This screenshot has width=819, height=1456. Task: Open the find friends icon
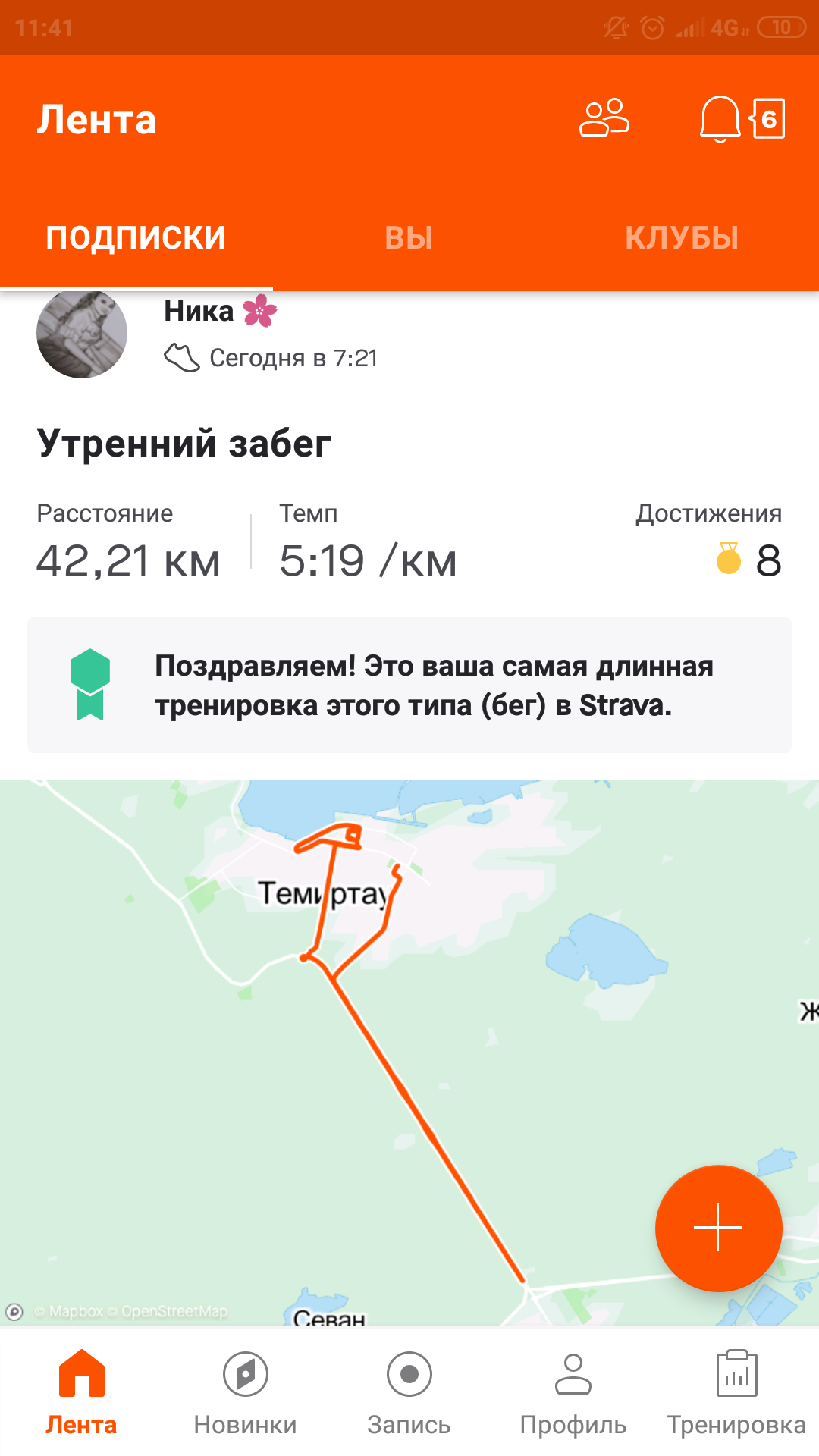tap(604, 118)
